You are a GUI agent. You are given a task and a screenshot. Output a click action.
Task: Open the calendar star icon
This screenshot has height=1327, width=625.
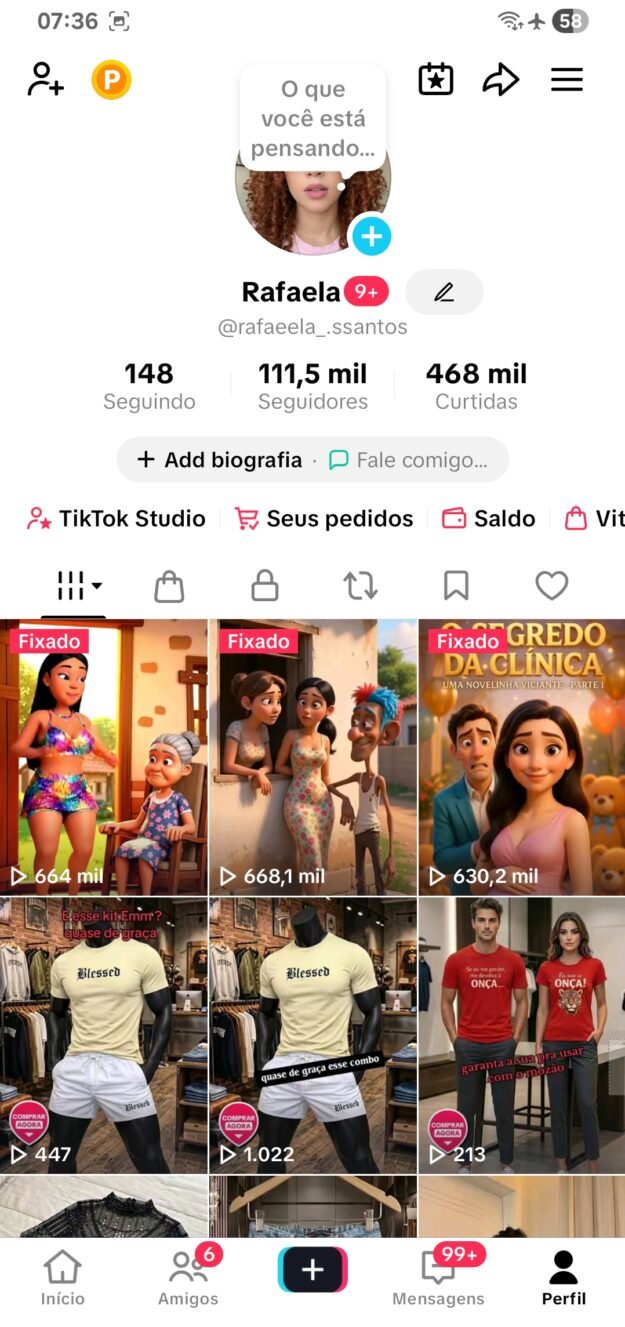click(x=436, y=80)
